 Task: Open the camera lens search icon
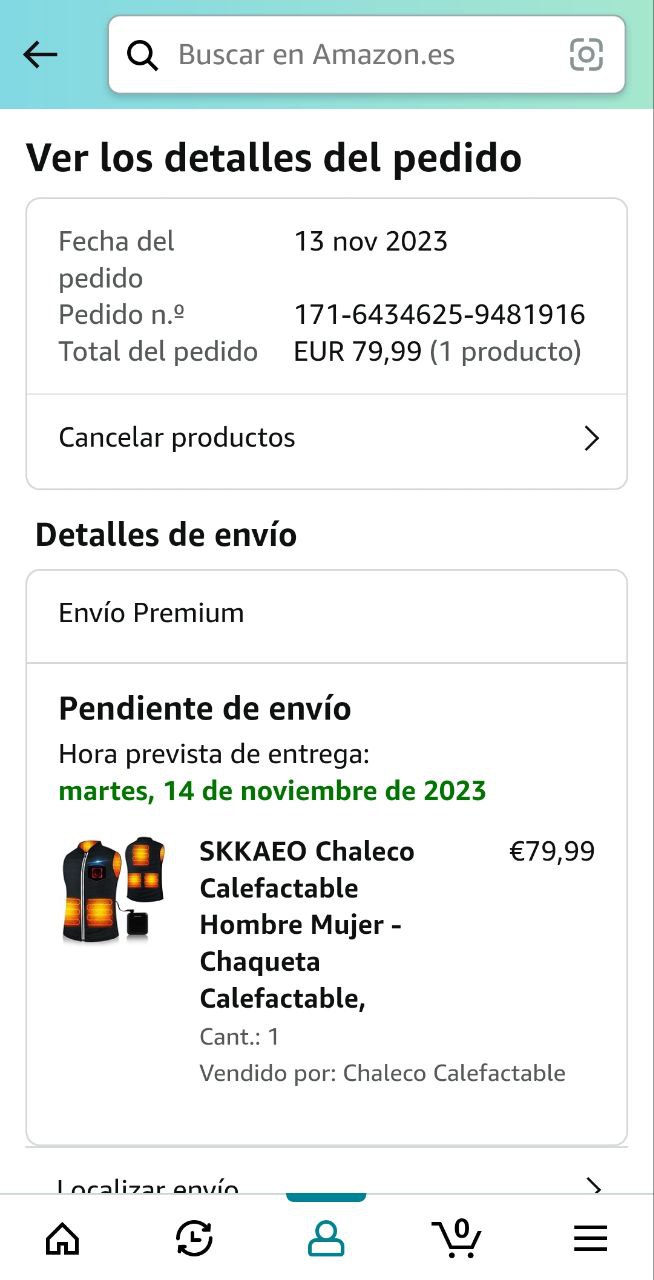(586, 55)
